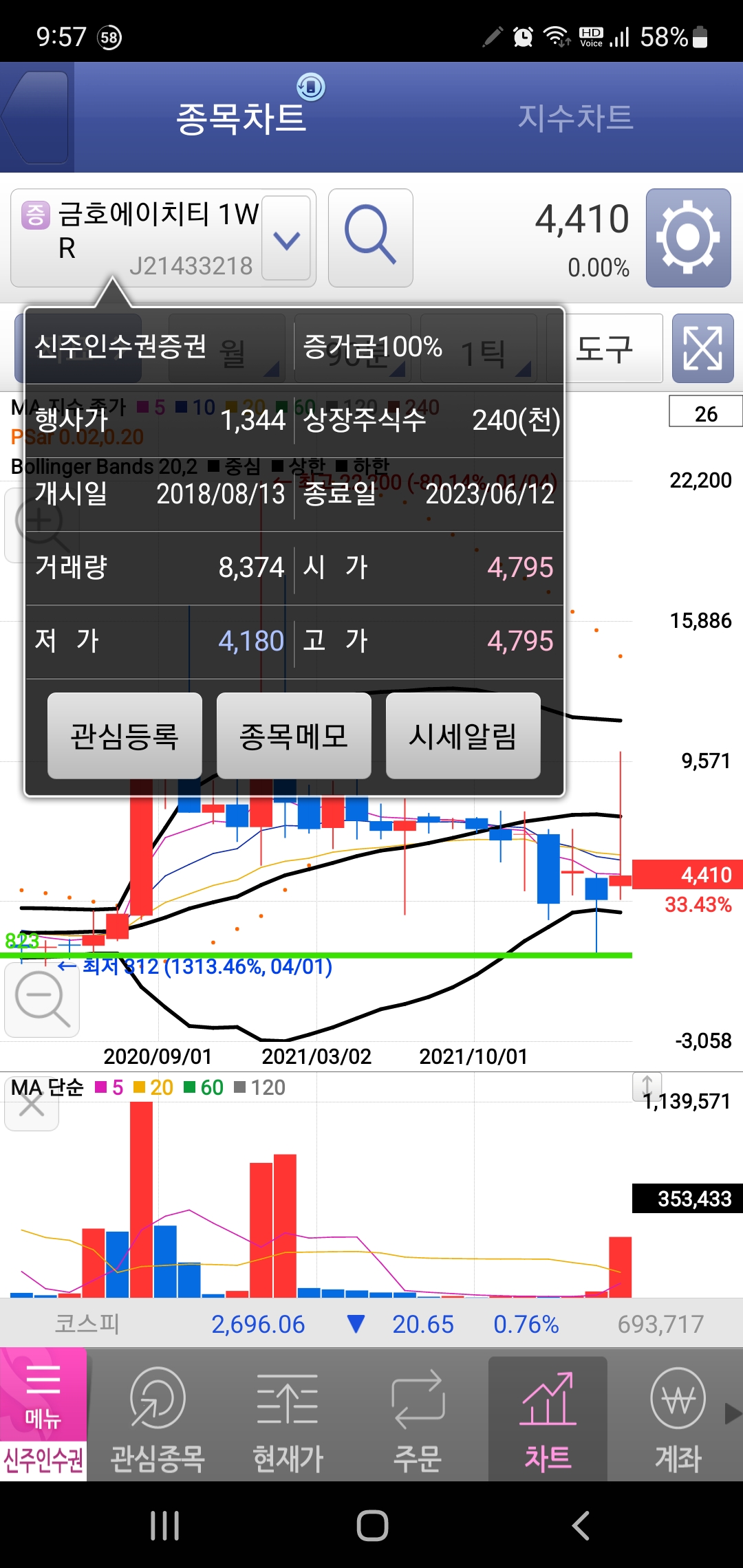Open 종목메모 stock memo
The image size is (743, 1568).
pos(294,736)
